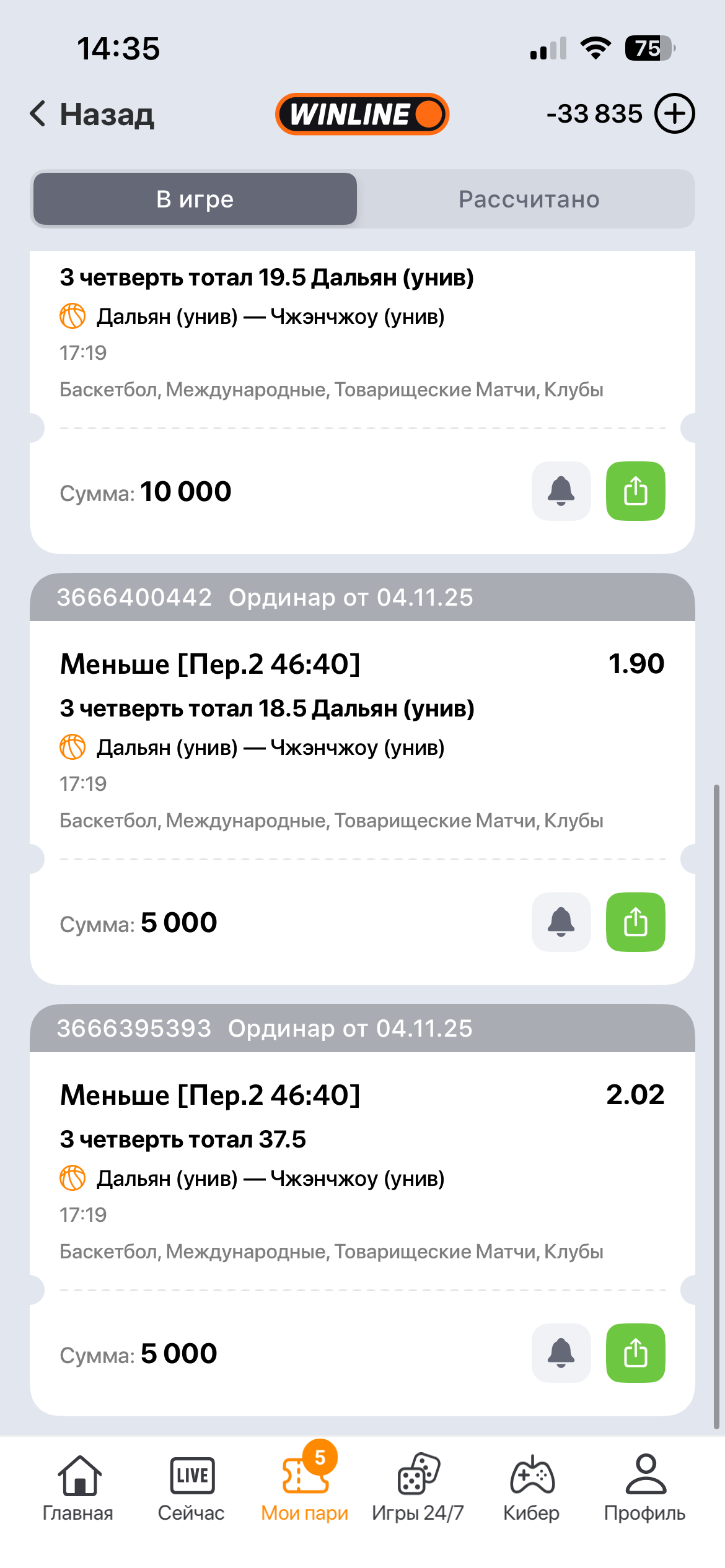This screenshot has width=725, height=1568.
Task: Select the В игре tab
Action: click(x=195, y=199)
